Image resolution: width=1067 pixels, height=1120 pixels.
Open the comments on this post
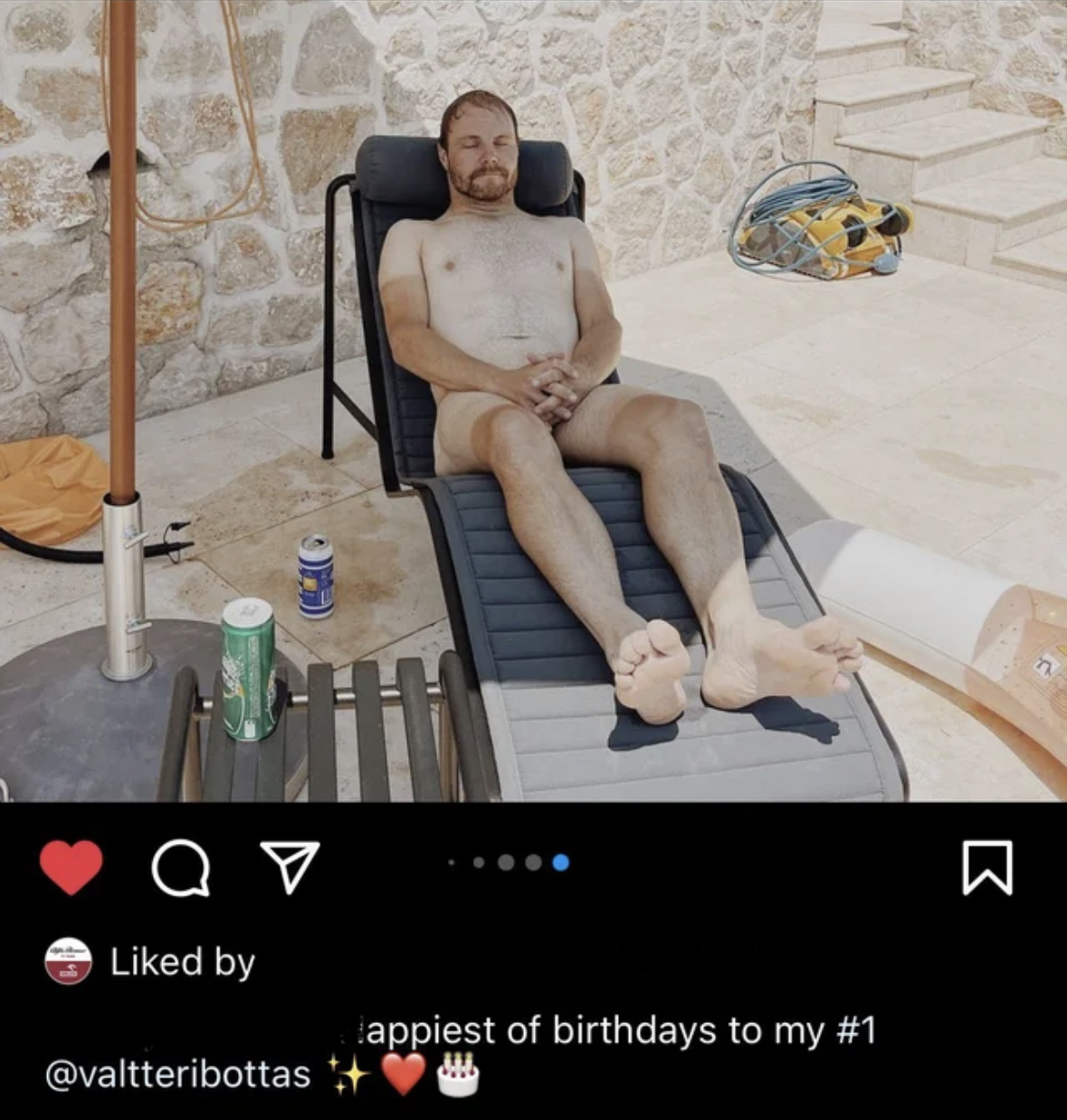(181, 867)
